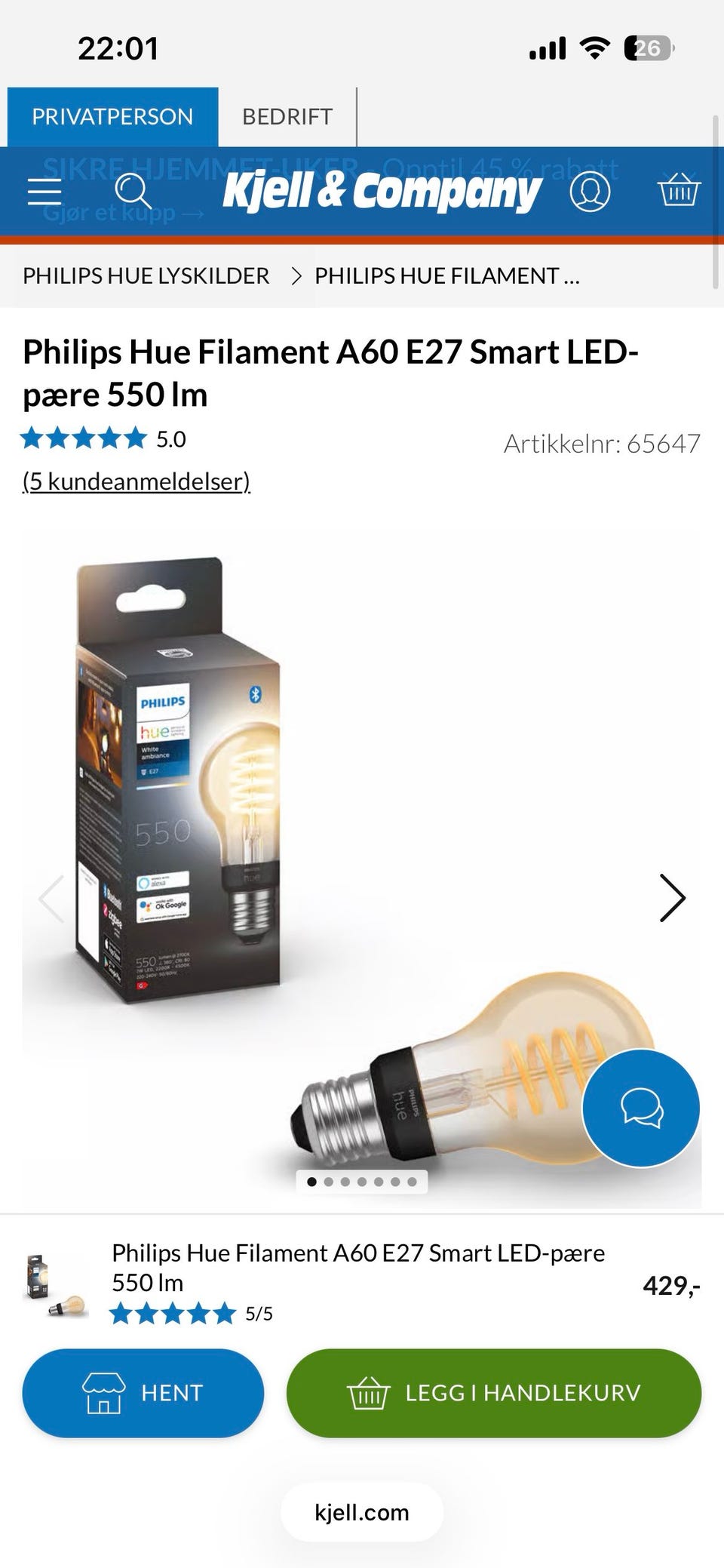Go to Philips Hue Lyskilder breadcrumb

tap(146, 276)
